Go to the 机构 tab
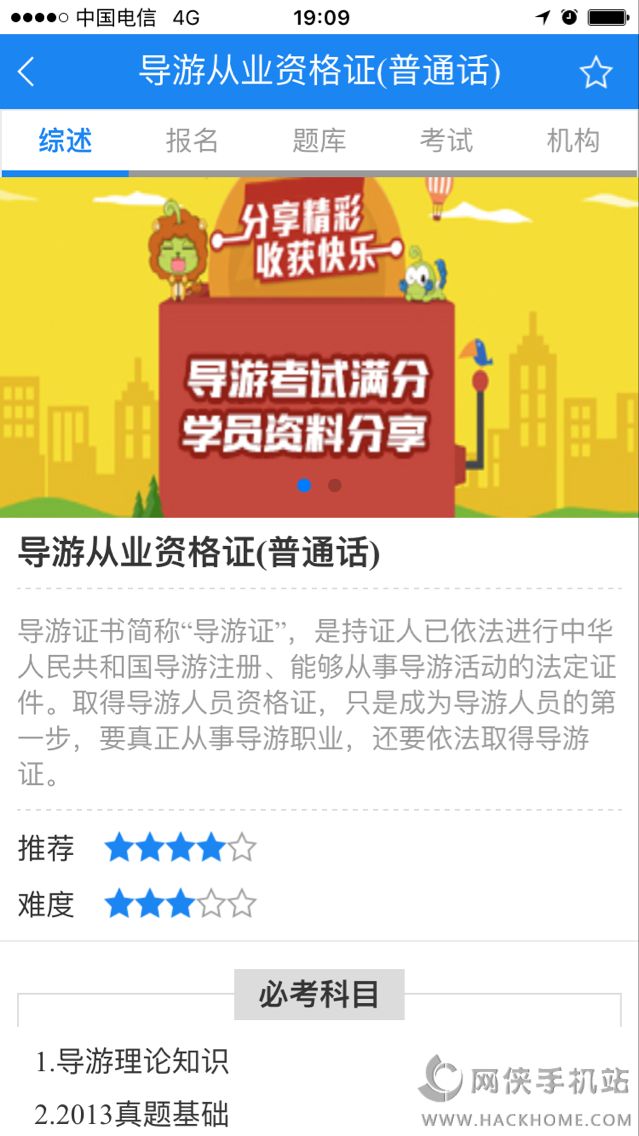 573,141
